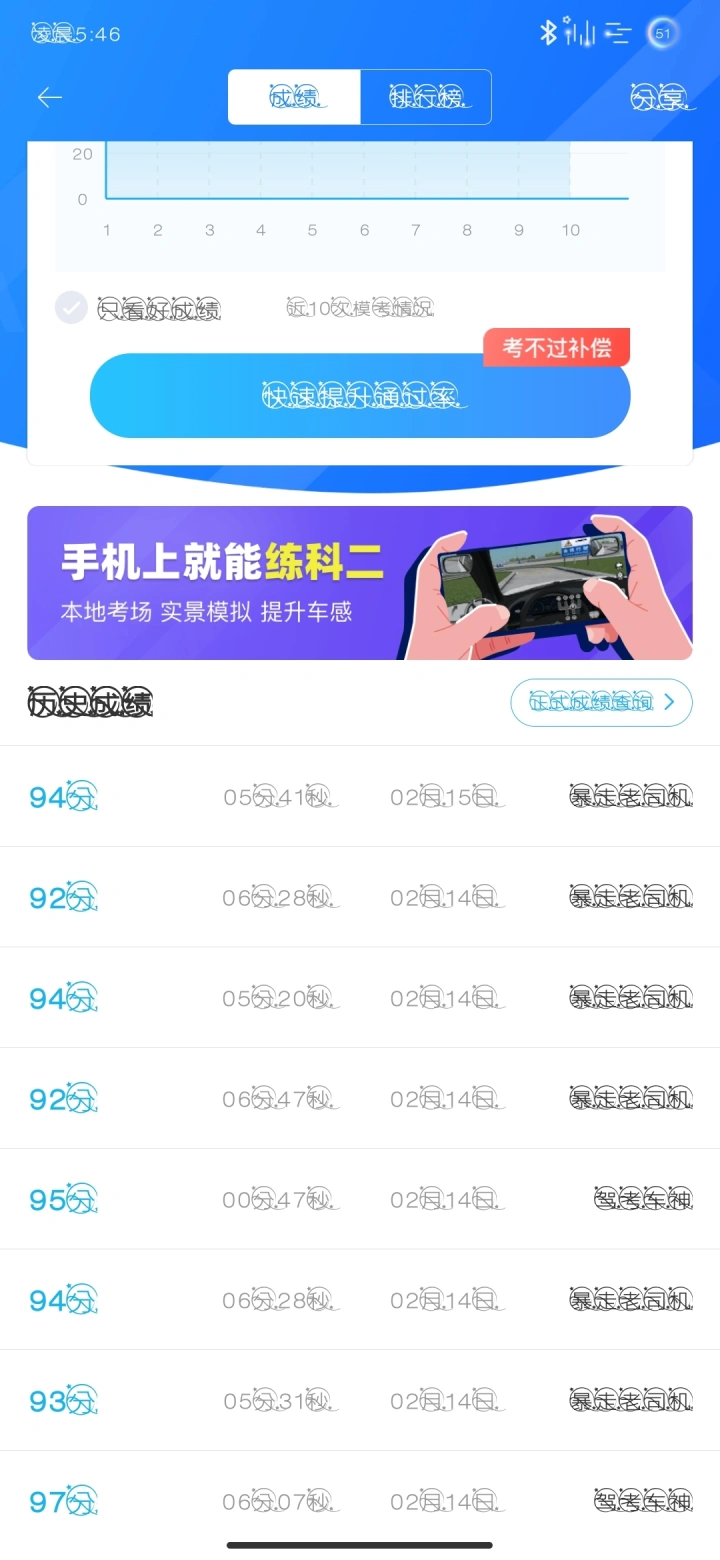This screenshot has width=720, height=1560.
Task: Open the 93分 record timed 05分31秒
Action: pos(360,1400)
